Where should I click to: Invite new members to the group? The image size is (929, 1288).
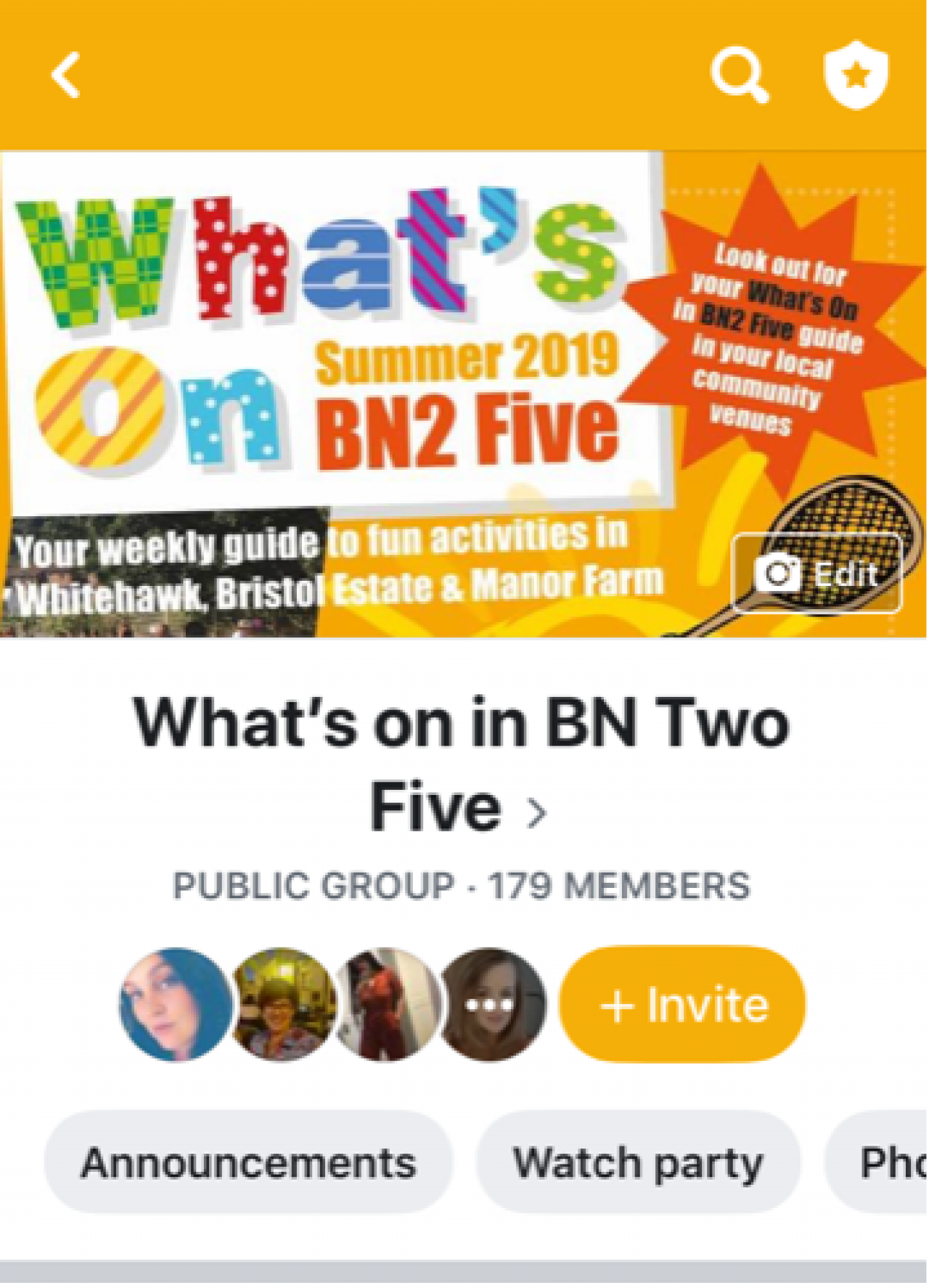click(x=682, y=1005)
